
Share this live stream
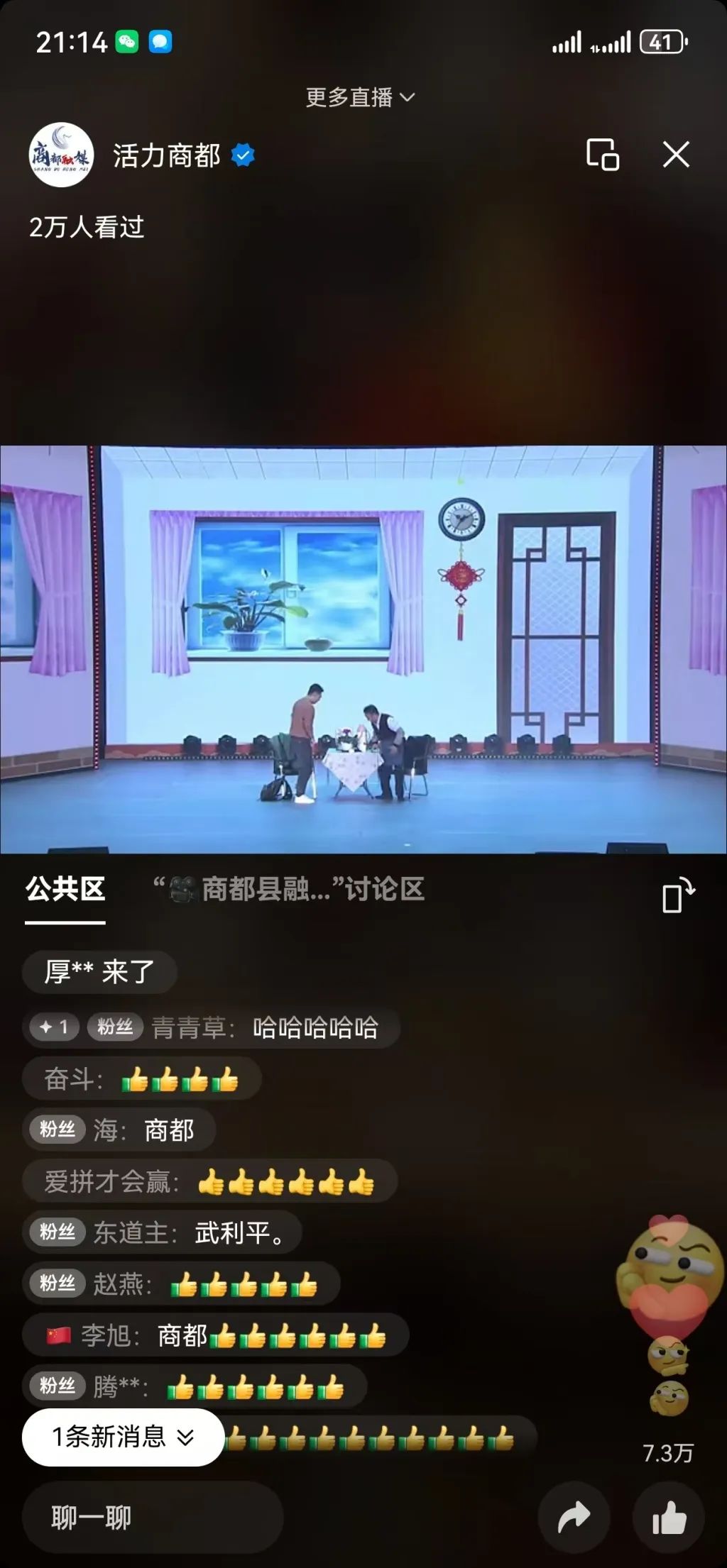coord(574,1518)
